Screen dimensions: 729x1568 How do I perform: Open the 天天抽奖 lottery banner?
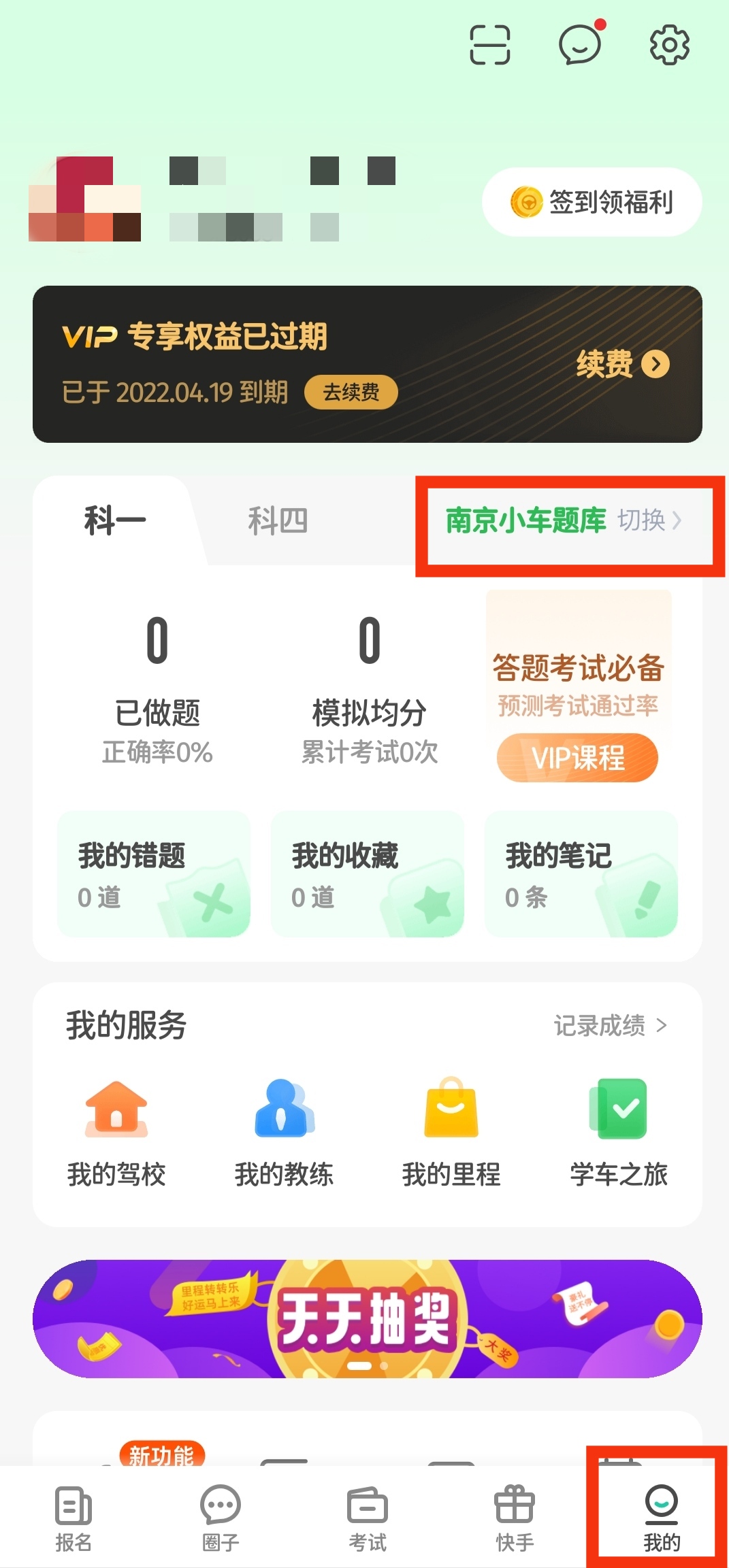[367, 1318]
